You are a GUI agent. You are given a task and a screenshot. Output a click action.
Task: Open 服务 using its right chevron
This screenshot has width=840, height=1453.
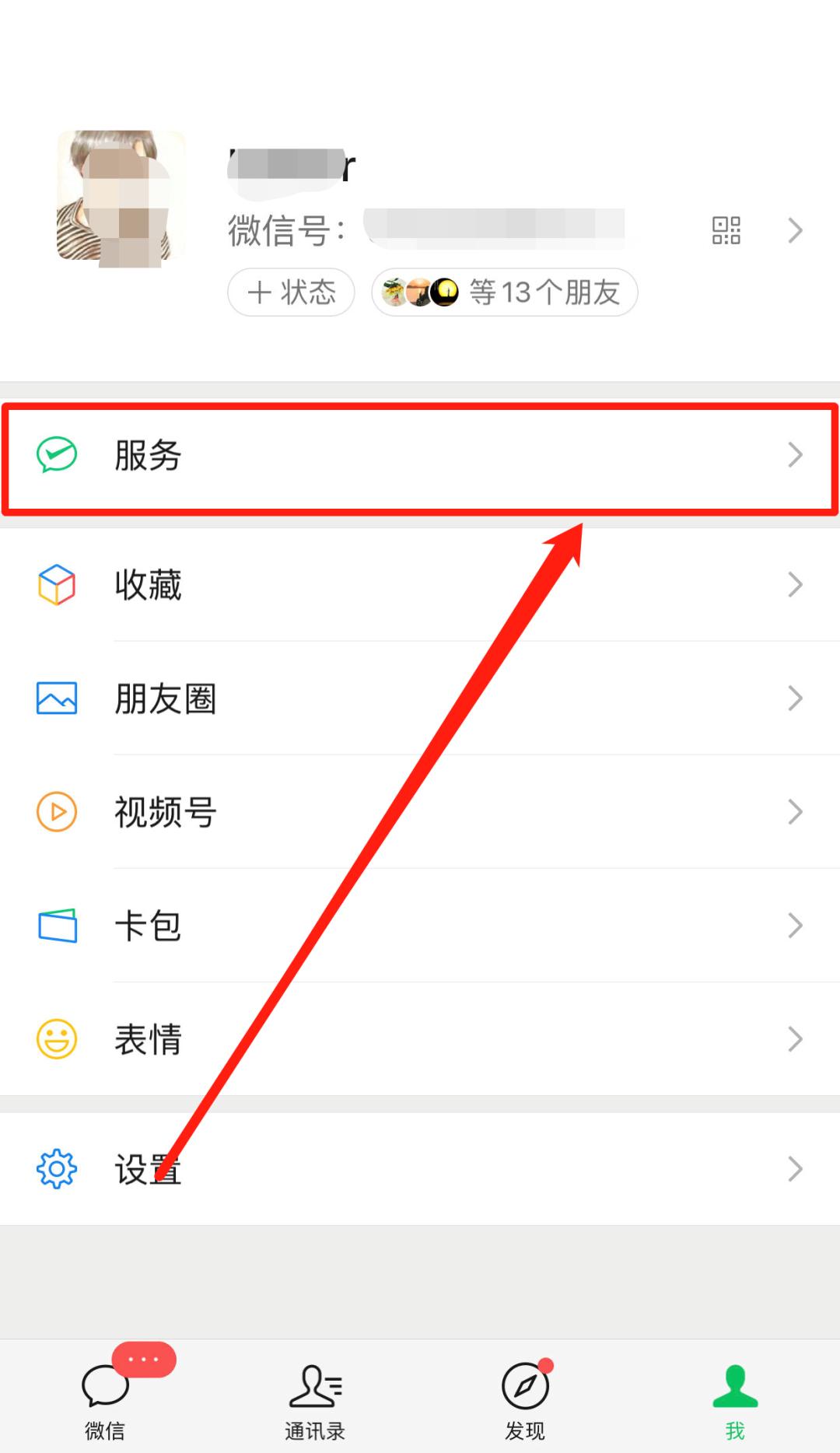pyautogui.click(x=795, y=455)
